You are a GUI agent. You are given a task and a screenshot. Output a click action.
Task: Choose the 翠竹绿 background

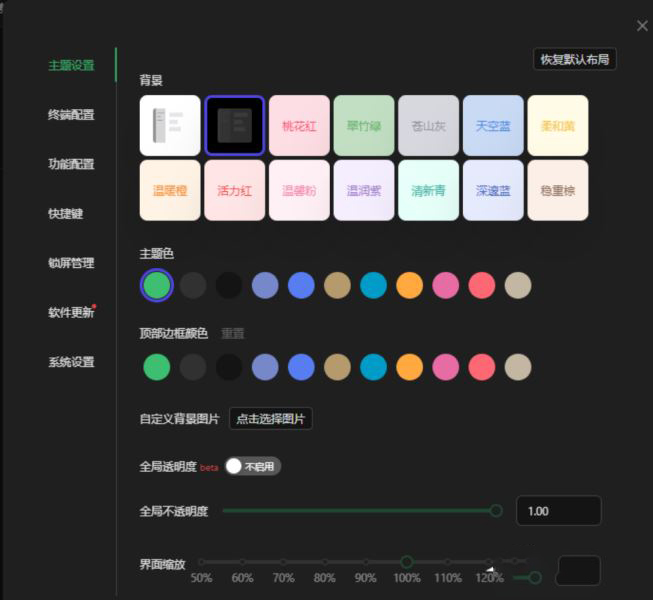coord(364,126)
